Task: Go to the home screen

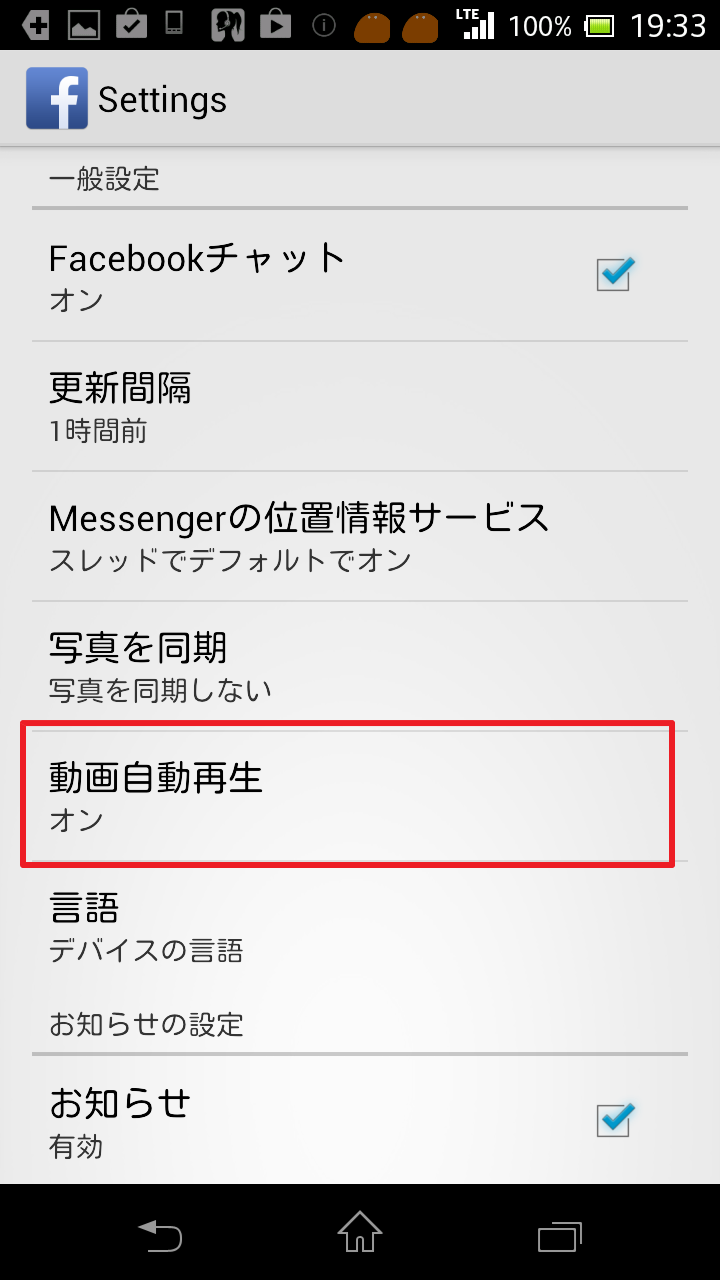Action: (360, 1233)
